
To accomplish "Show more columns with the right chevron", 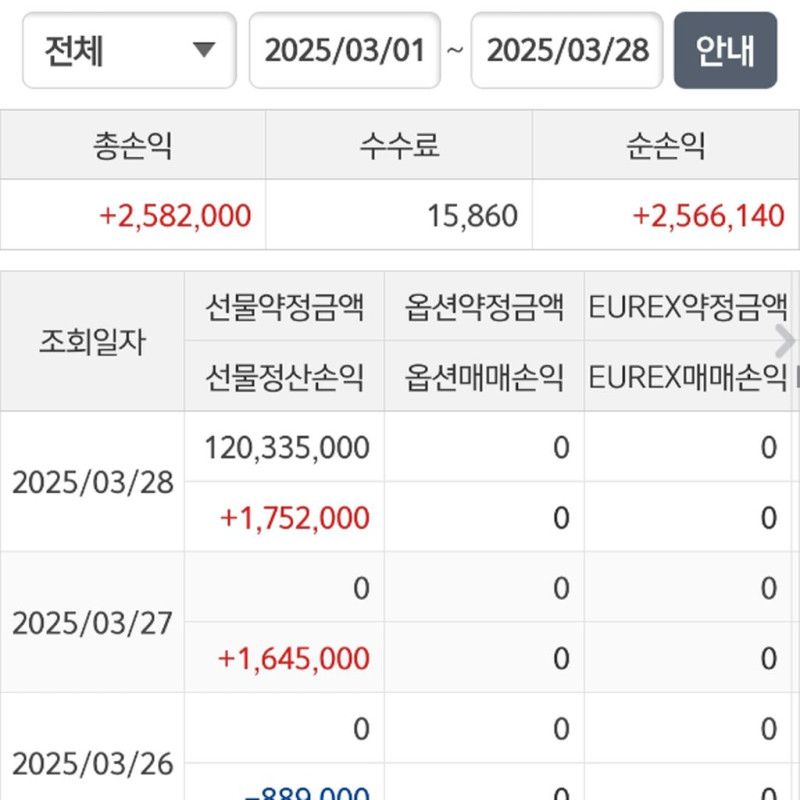I will click(x=786, y=341).
